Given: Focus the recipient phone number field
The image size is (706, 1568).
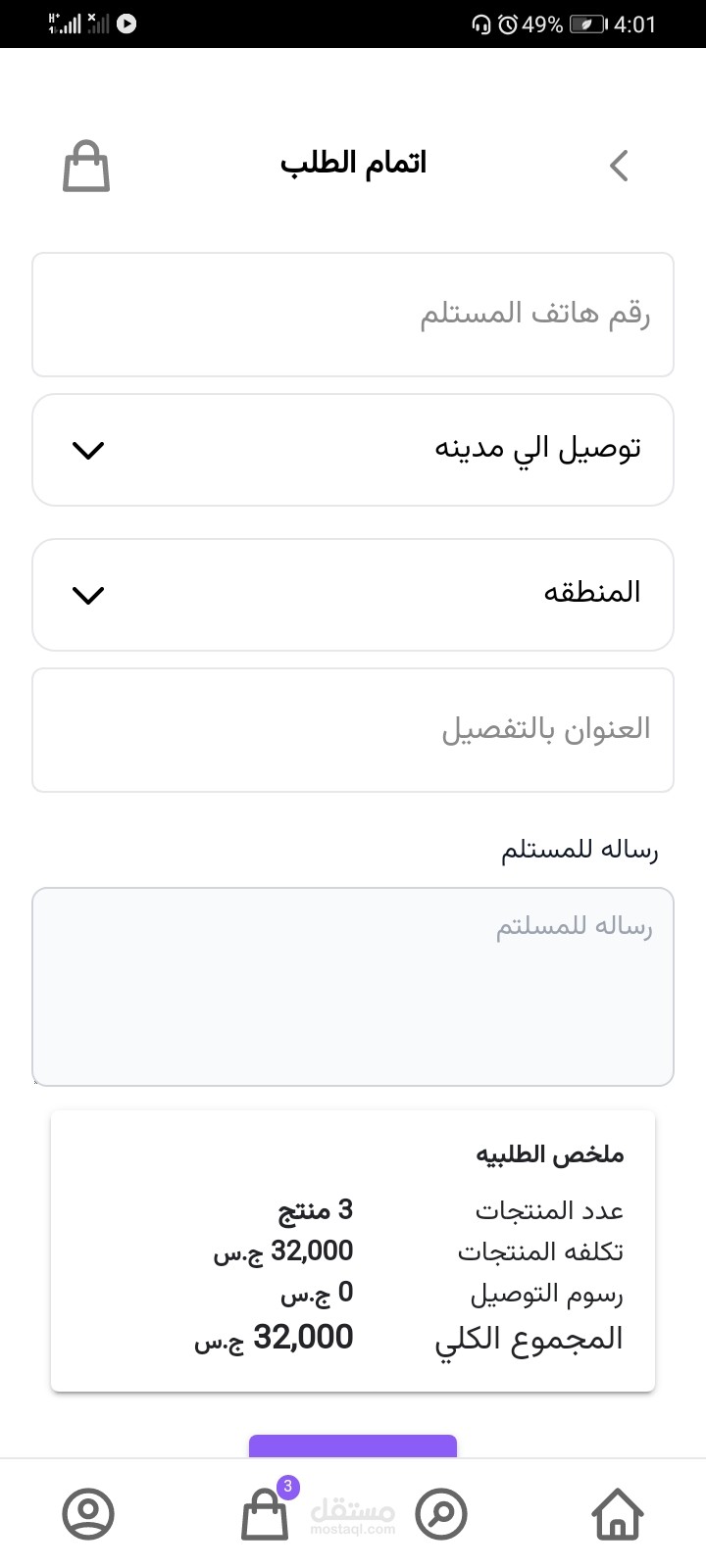Looking at the screenshot, I should tap(353, 315).
